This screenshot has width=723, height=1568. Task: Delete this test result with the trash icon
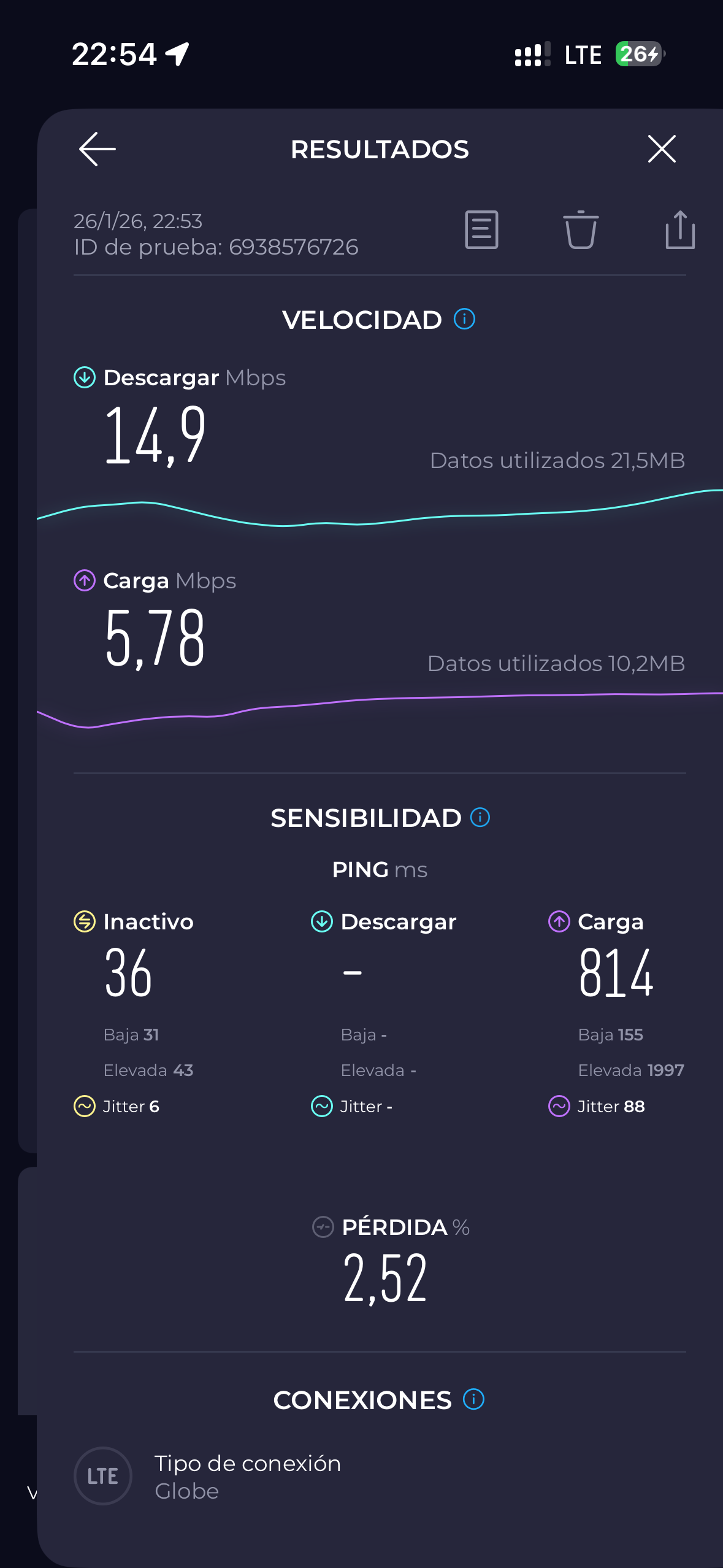[x=580, y=230]
